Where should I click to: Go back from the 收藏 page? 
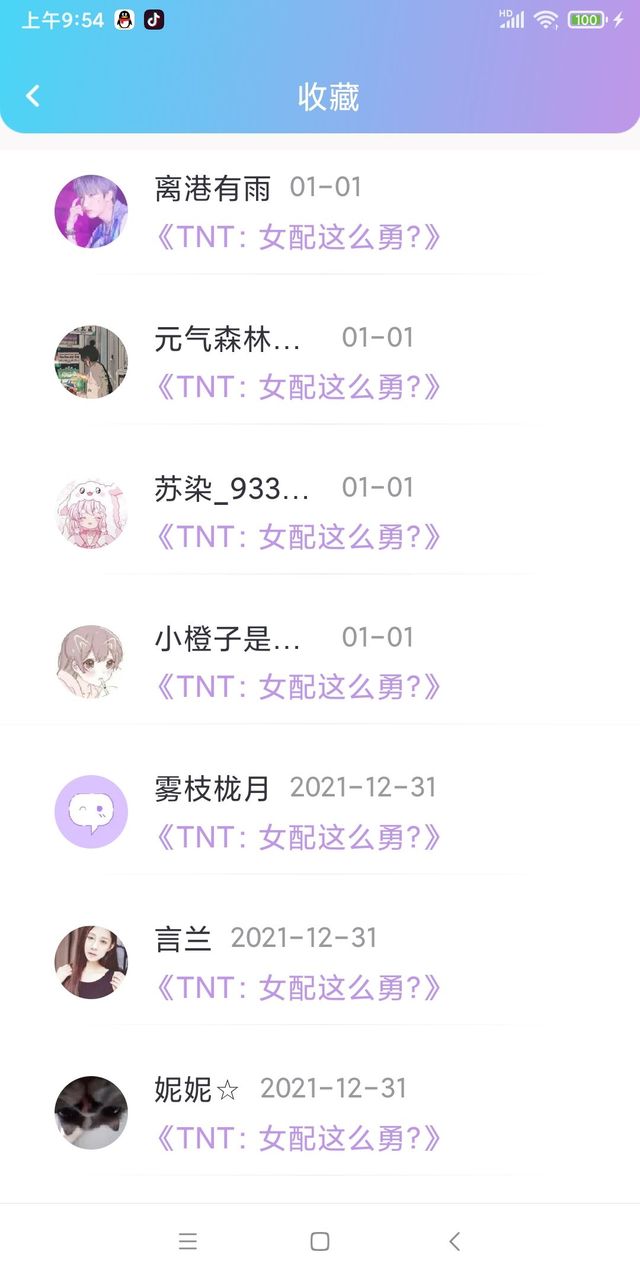pos(33,96)
